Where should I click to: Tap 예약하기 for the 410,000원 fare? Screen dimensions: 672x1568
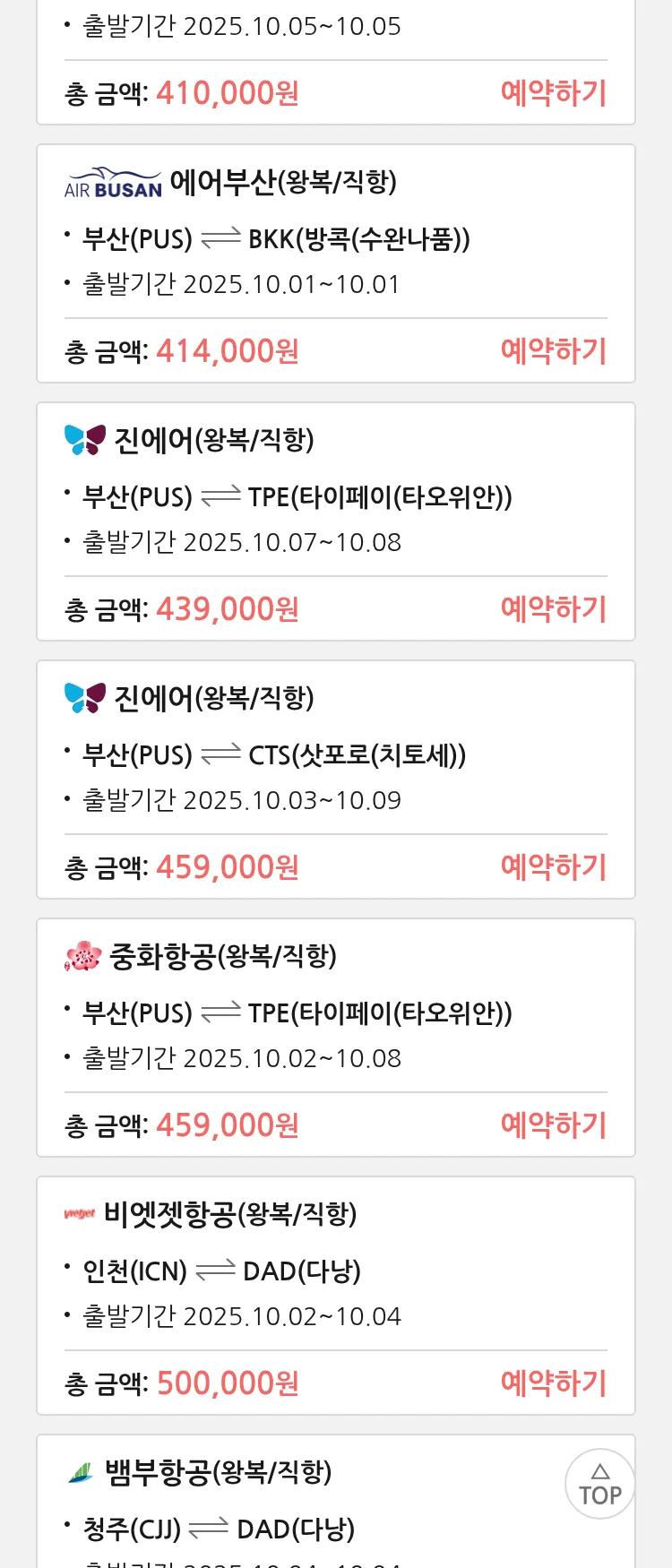tap(553, 93)
